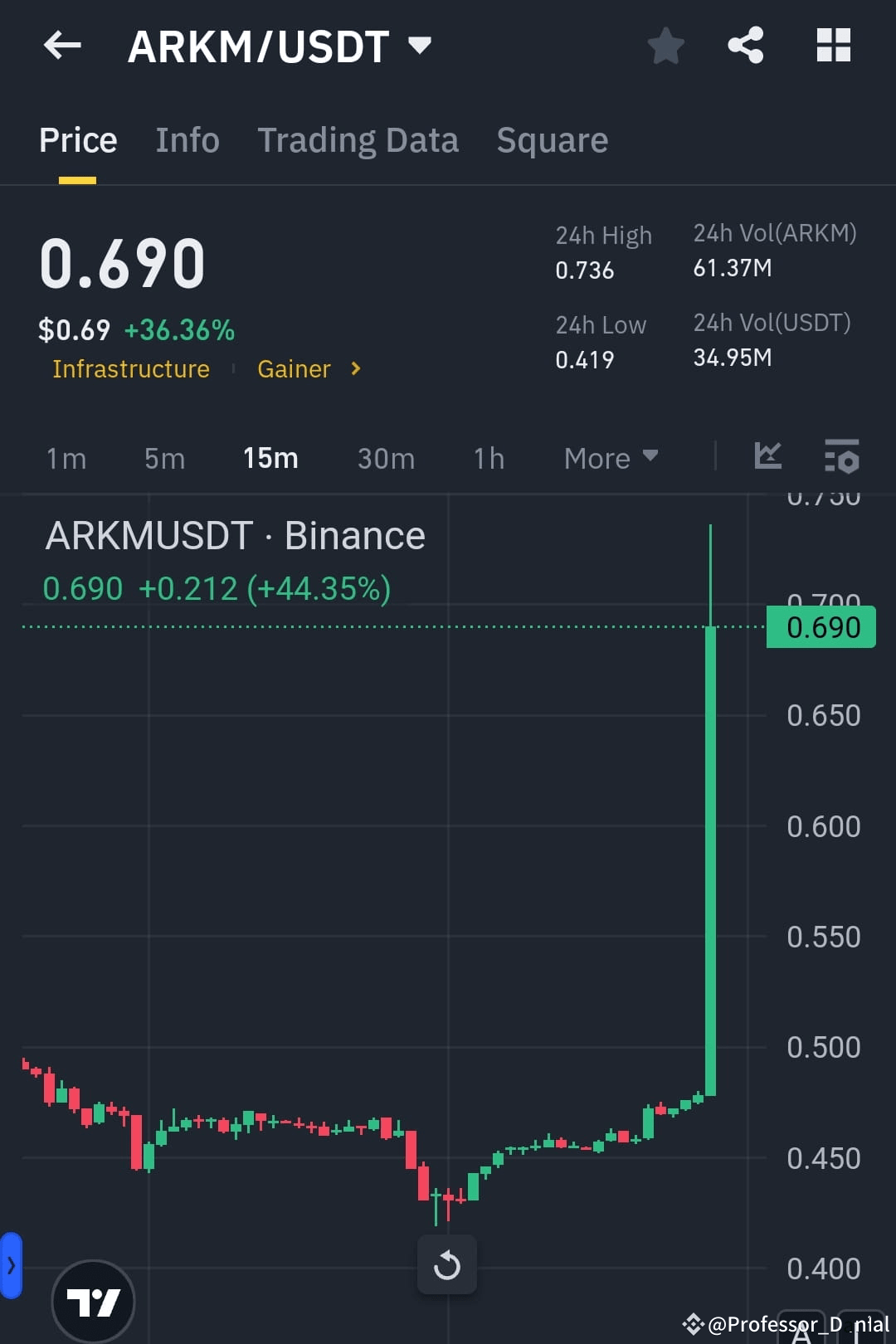Open the share options
The width and height of the screenshot is (896, 1344).
(x=745, y=46)
